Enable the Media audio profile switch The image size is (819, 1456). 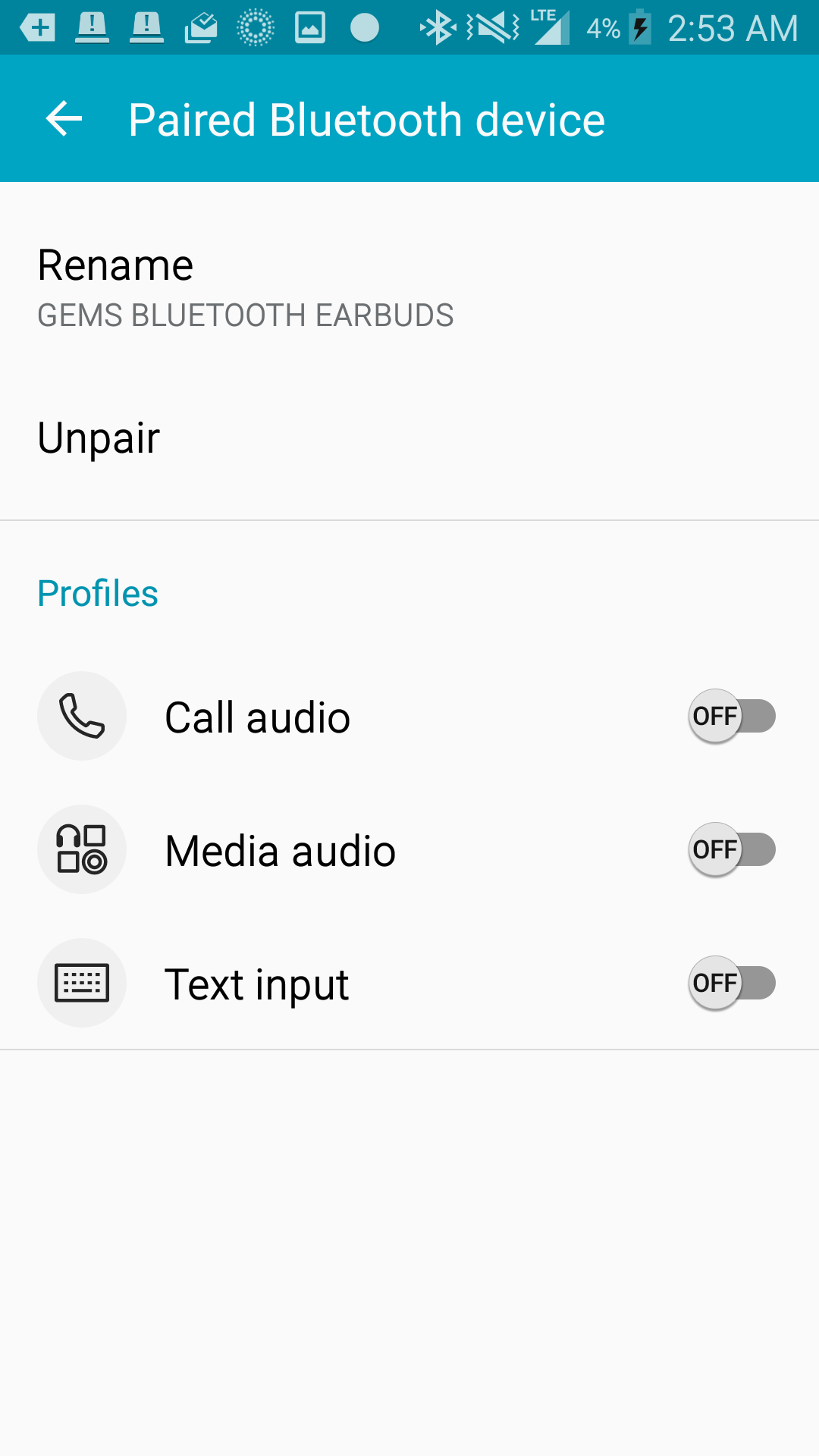[731, 850]
